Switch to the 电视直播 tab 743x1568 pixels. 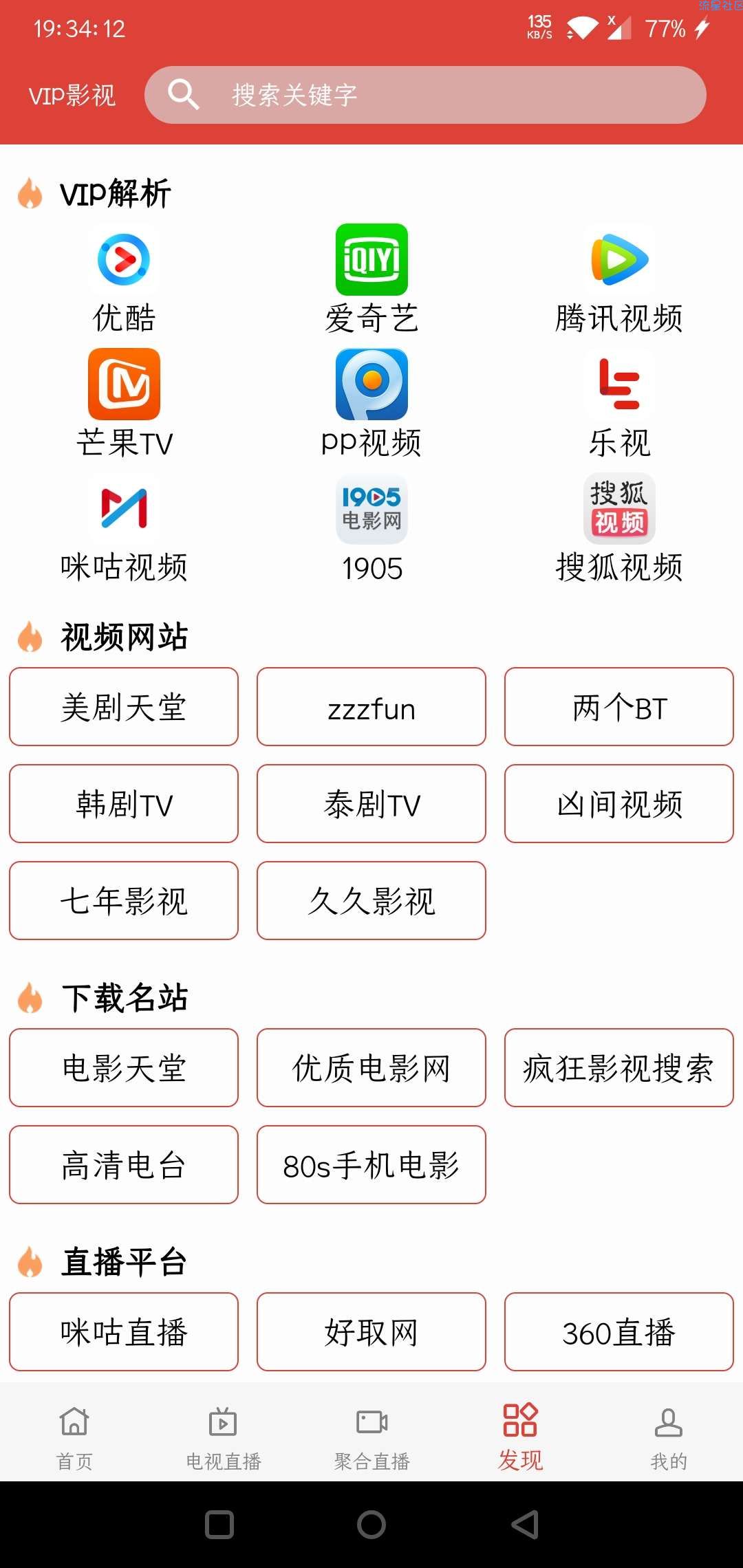tap(223, 1437)
